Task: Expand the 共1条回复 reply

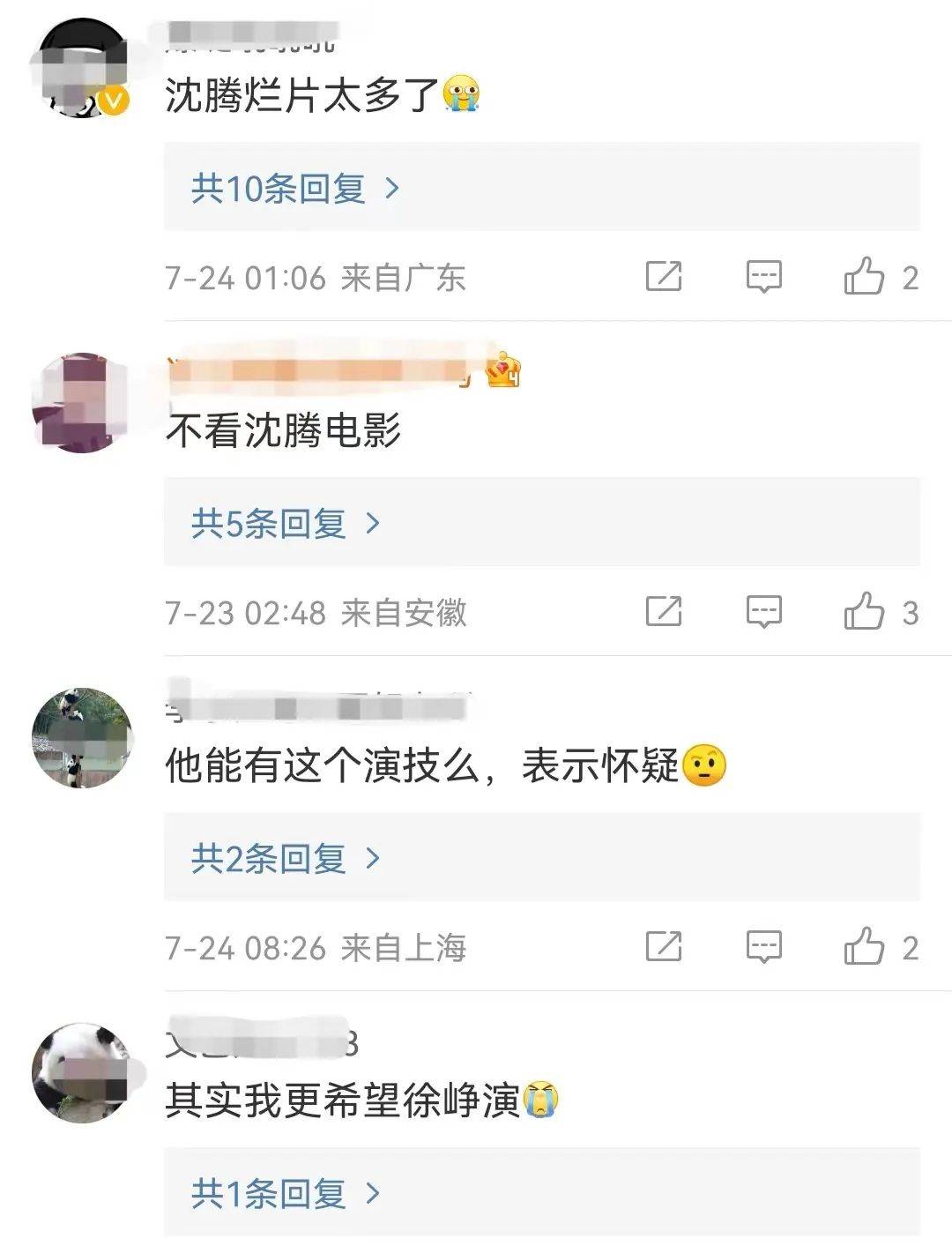Action: click(286, 1193)
